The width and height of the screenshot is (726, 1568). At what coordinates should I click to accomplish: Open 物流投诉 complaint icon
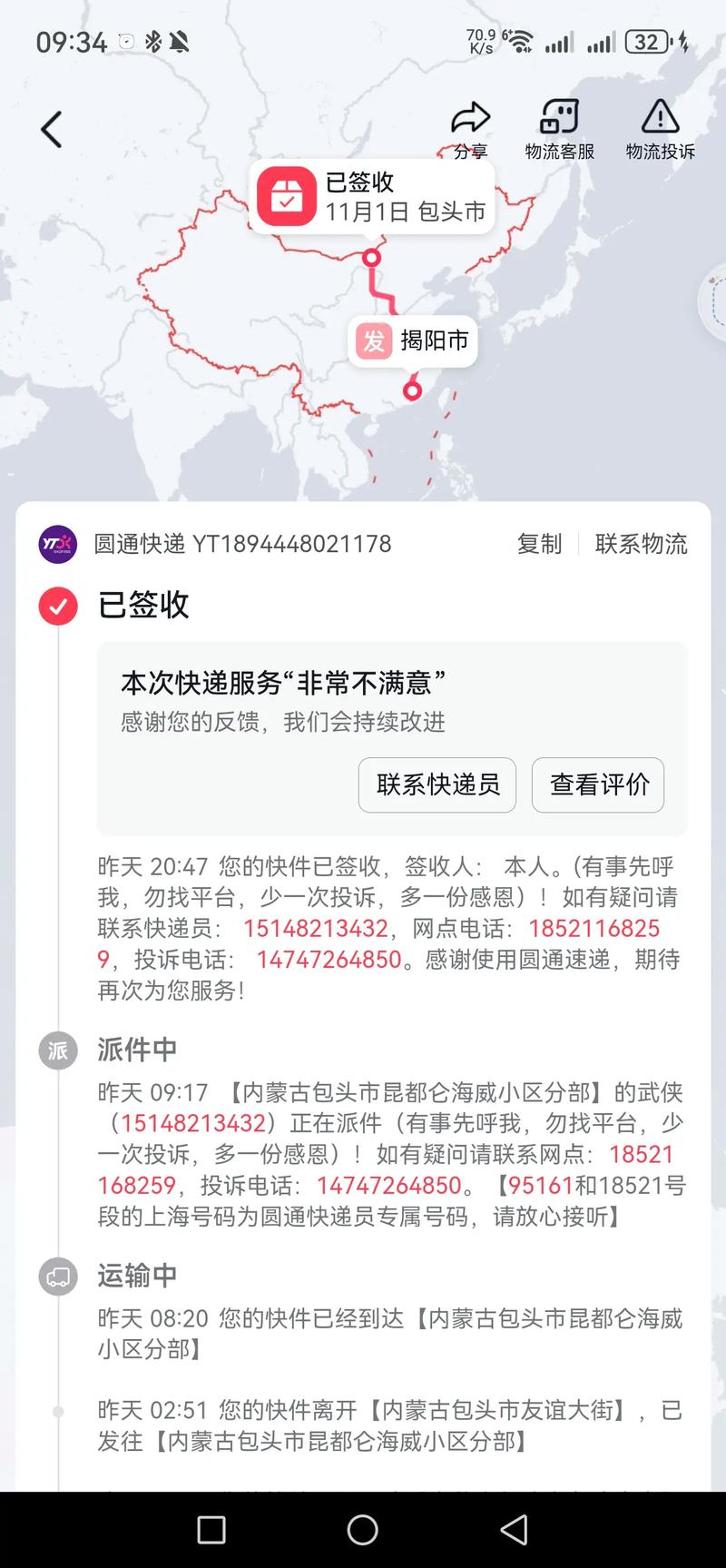pos(659,116)
